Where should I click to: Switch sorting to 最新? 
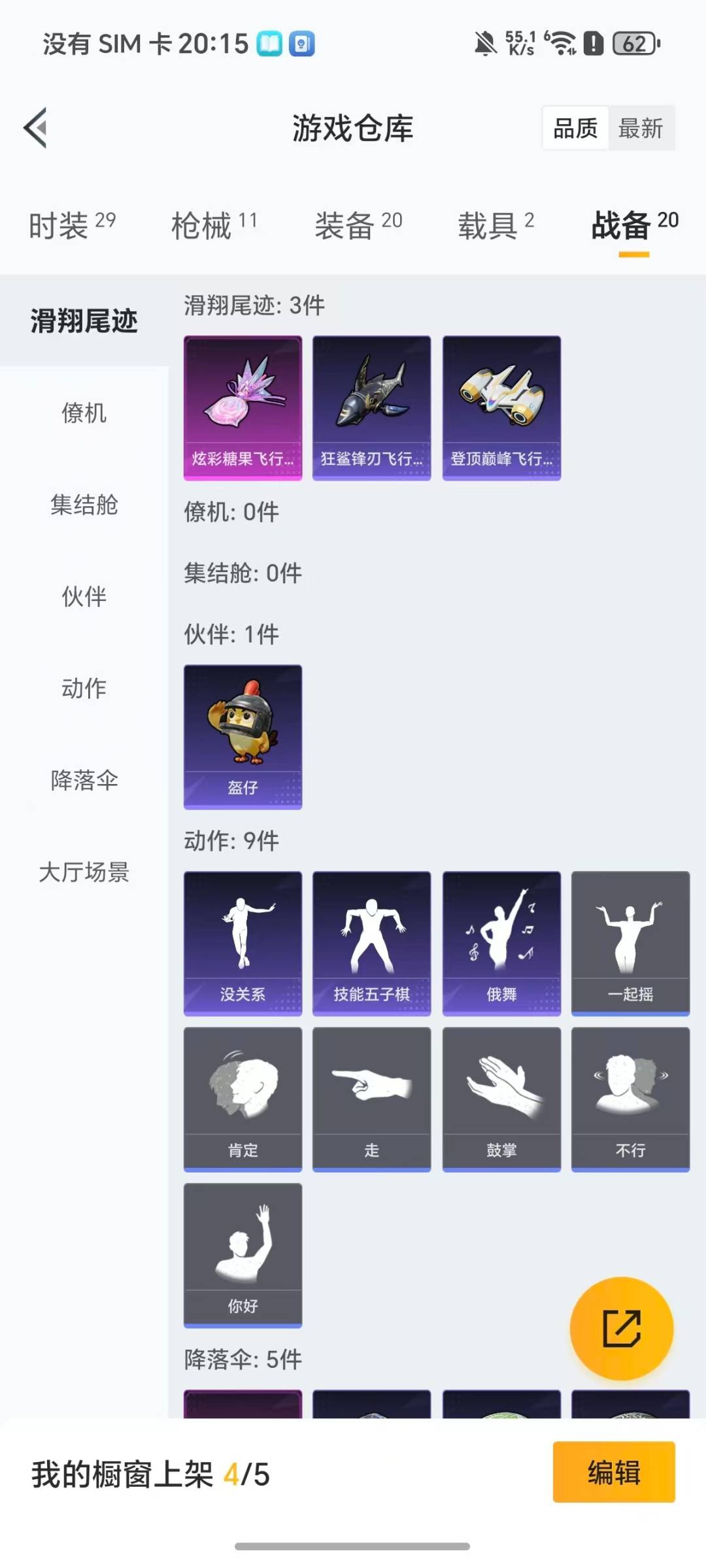(641, 128)
